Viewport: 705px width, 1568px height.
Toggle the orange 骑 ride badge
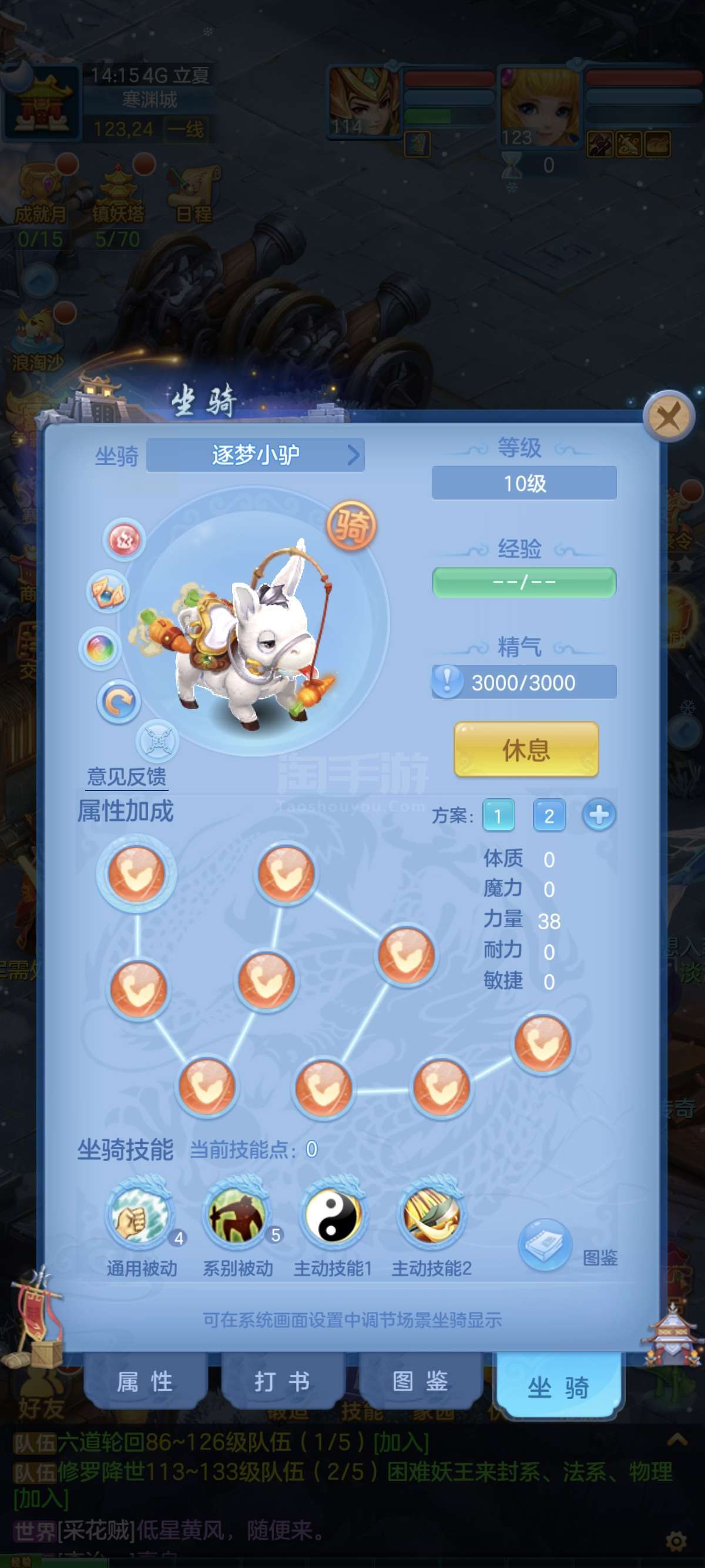click(352, 525)
